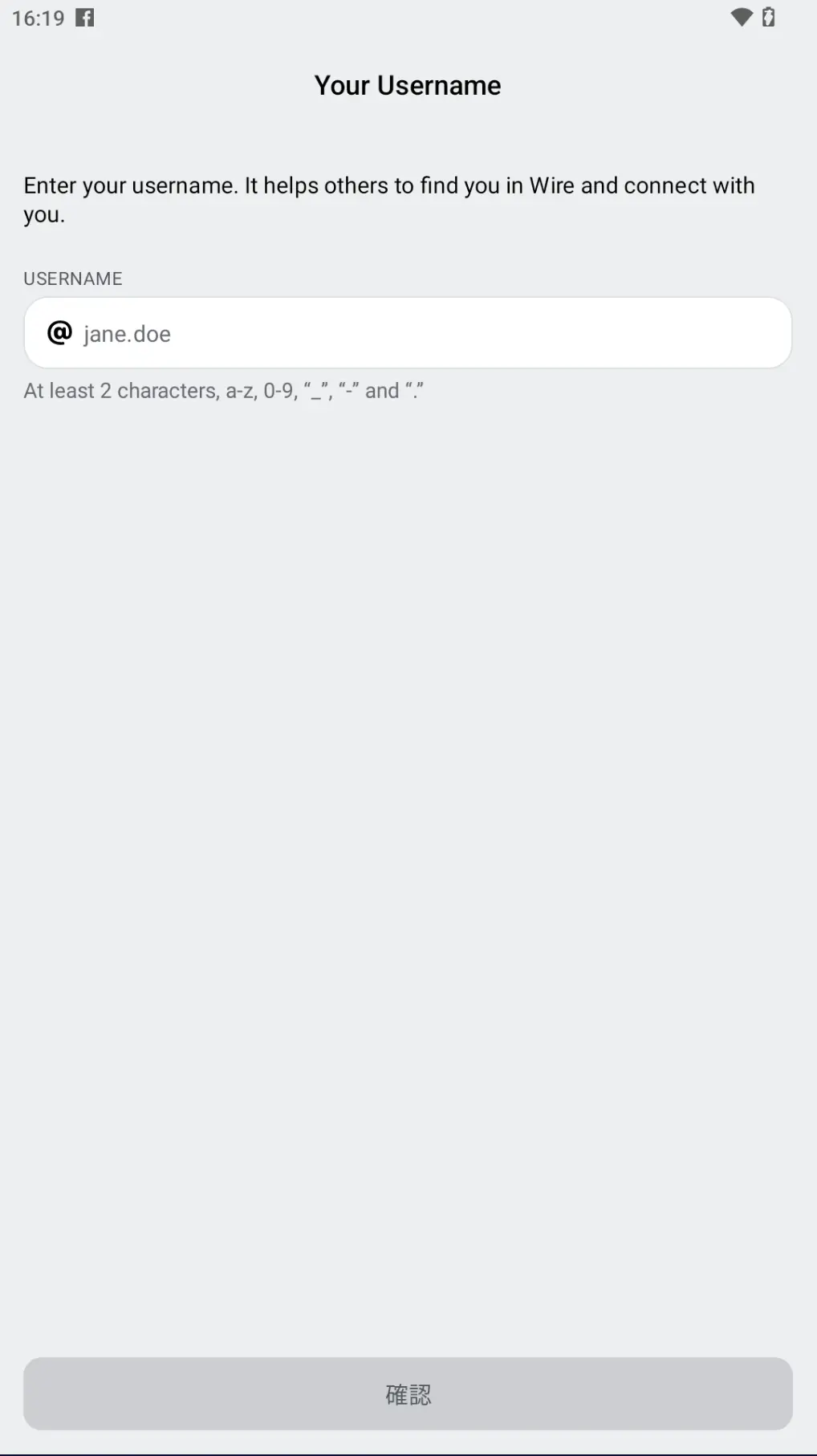
Task: Click the bottom confirmation bar
Action: pos(408,1394)
